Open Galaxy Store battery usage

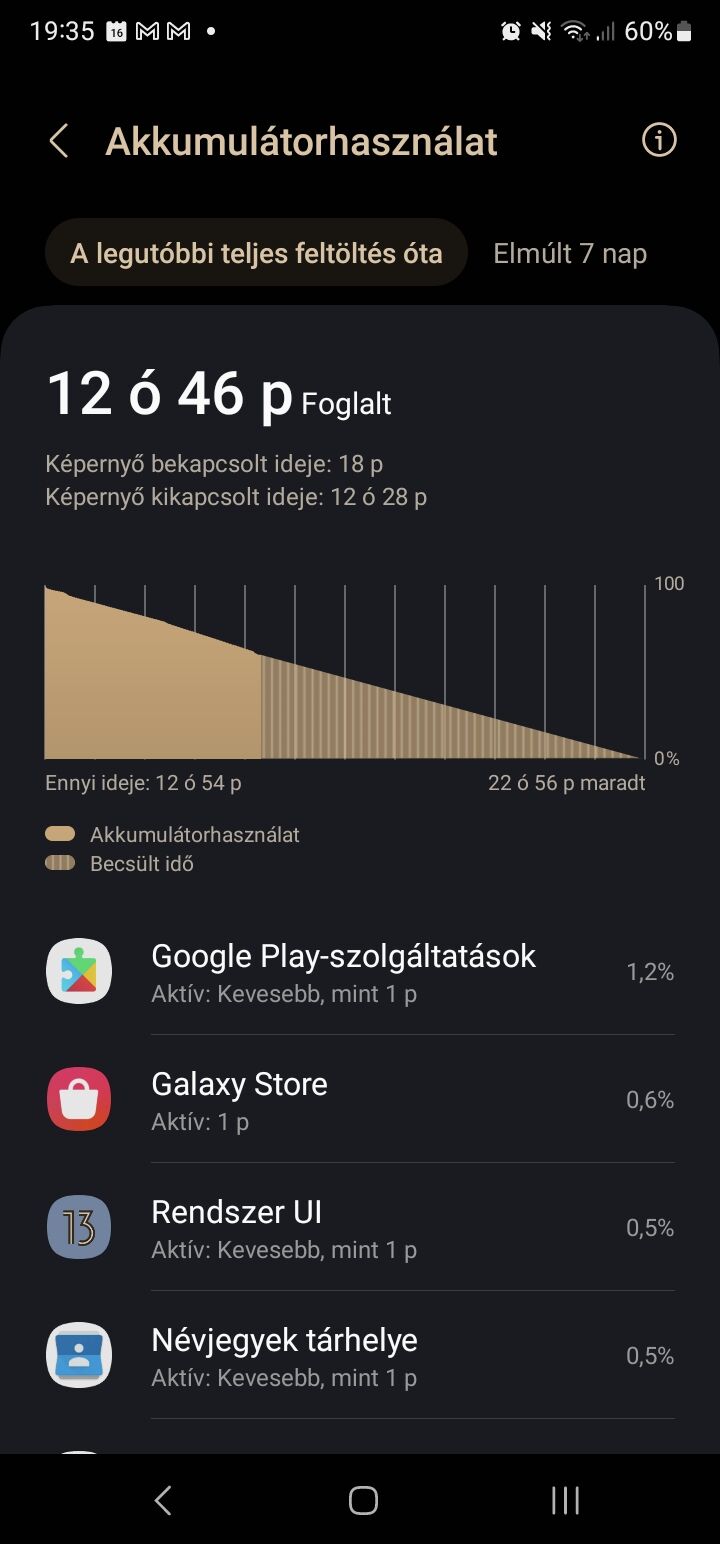point(360,1099)
